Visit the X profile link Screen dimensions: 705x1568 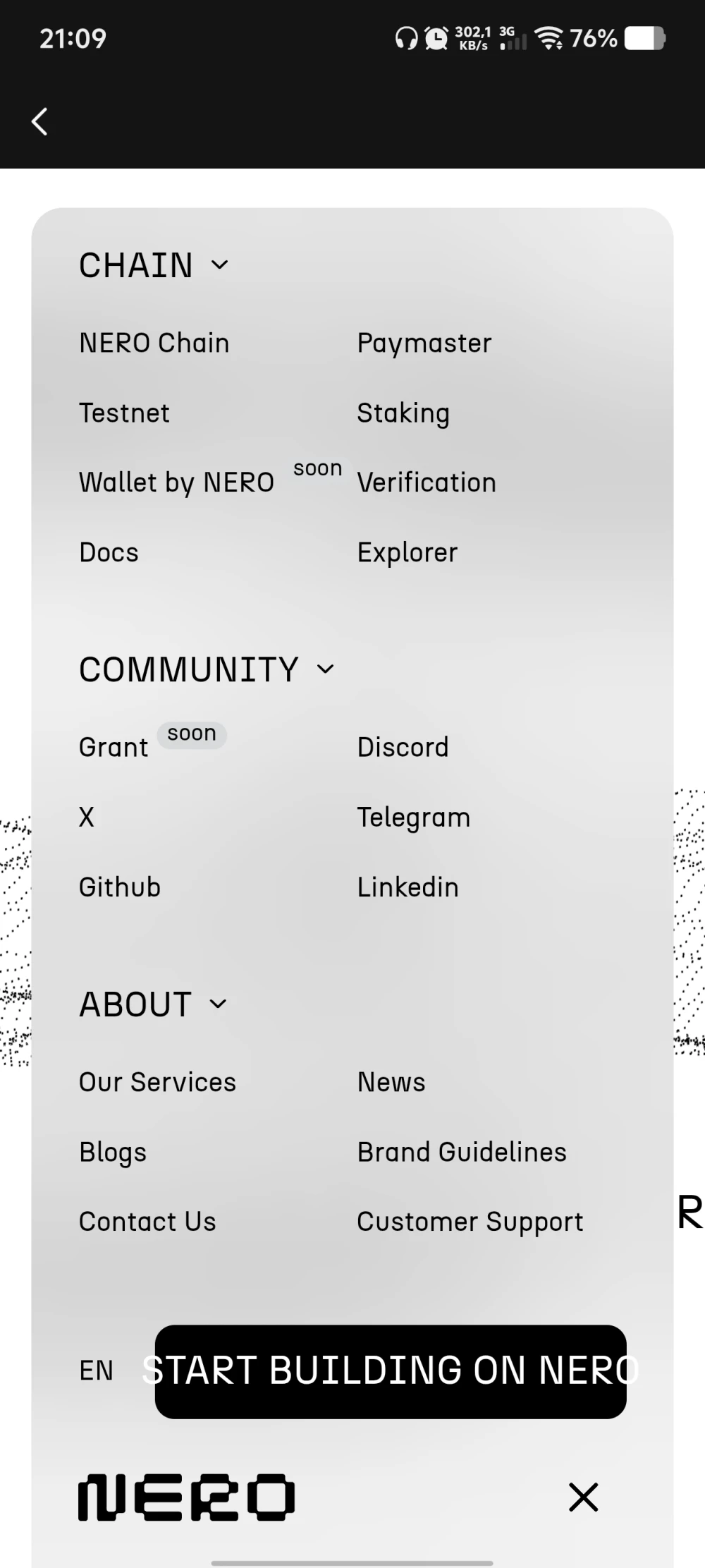point(86,817)
